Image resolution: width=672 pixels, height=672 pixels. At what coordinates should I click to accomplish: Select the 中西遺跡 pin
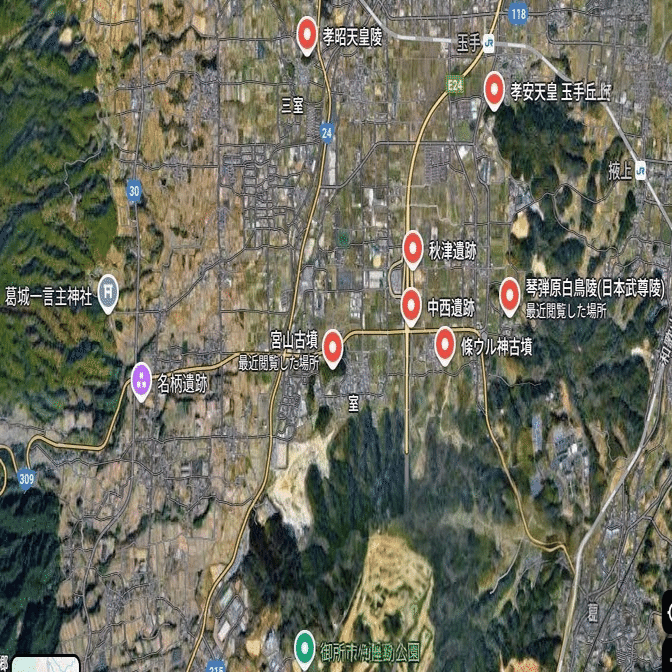pos(411,304)
